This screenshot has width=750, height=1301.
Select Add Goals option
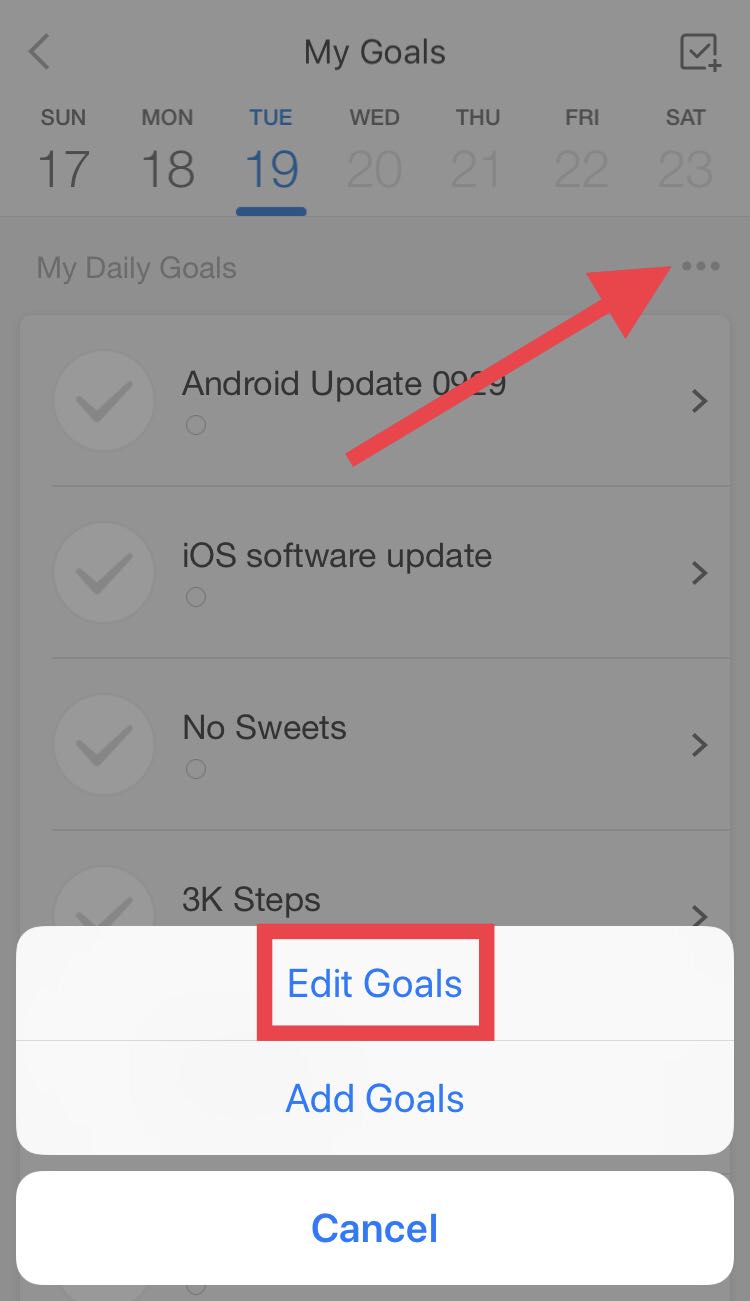[x=375, y=1098]
